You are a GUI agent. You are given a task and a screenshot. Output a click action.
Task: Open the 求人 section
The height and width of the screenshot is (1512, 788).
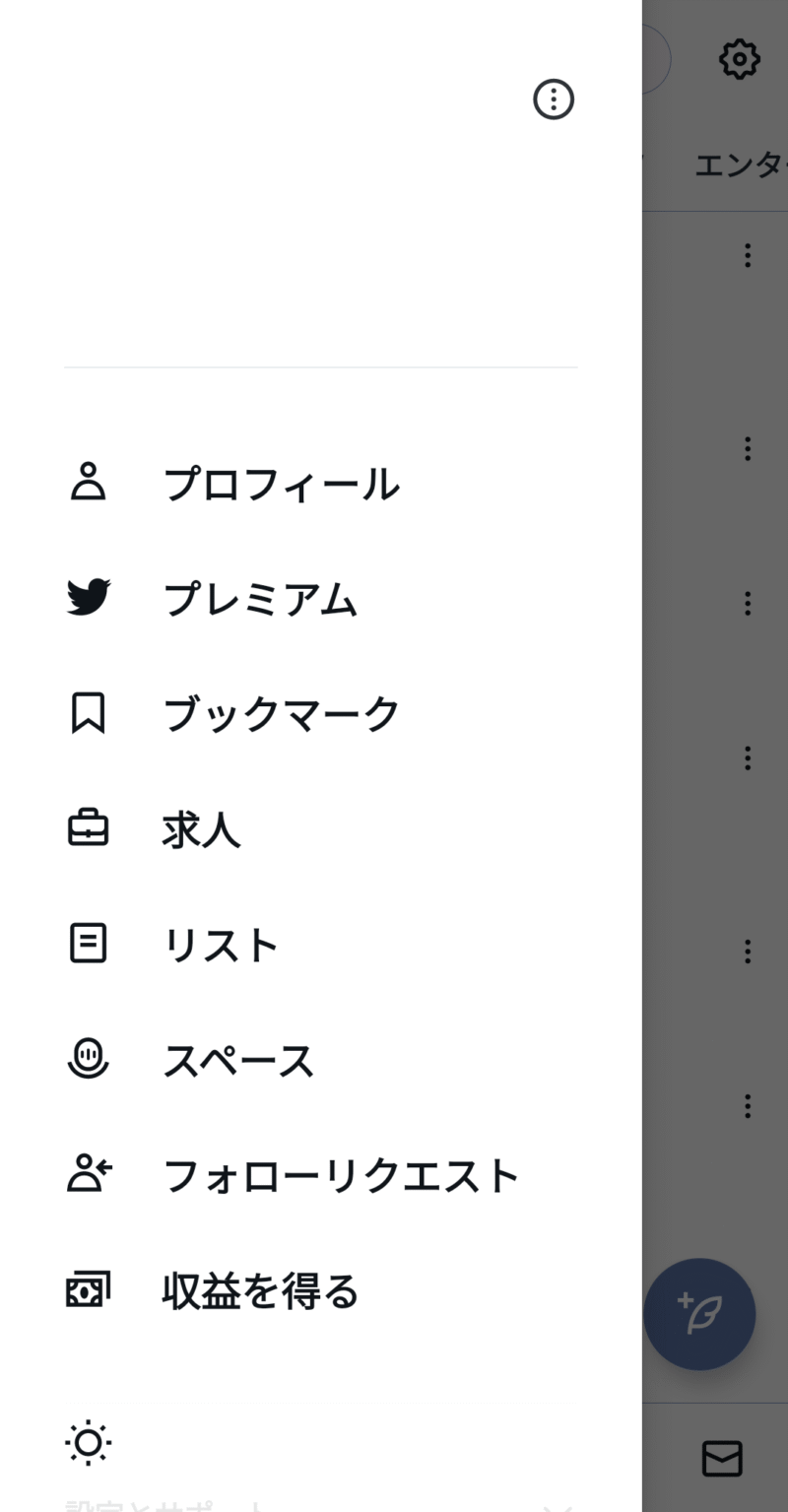(320, 829)
